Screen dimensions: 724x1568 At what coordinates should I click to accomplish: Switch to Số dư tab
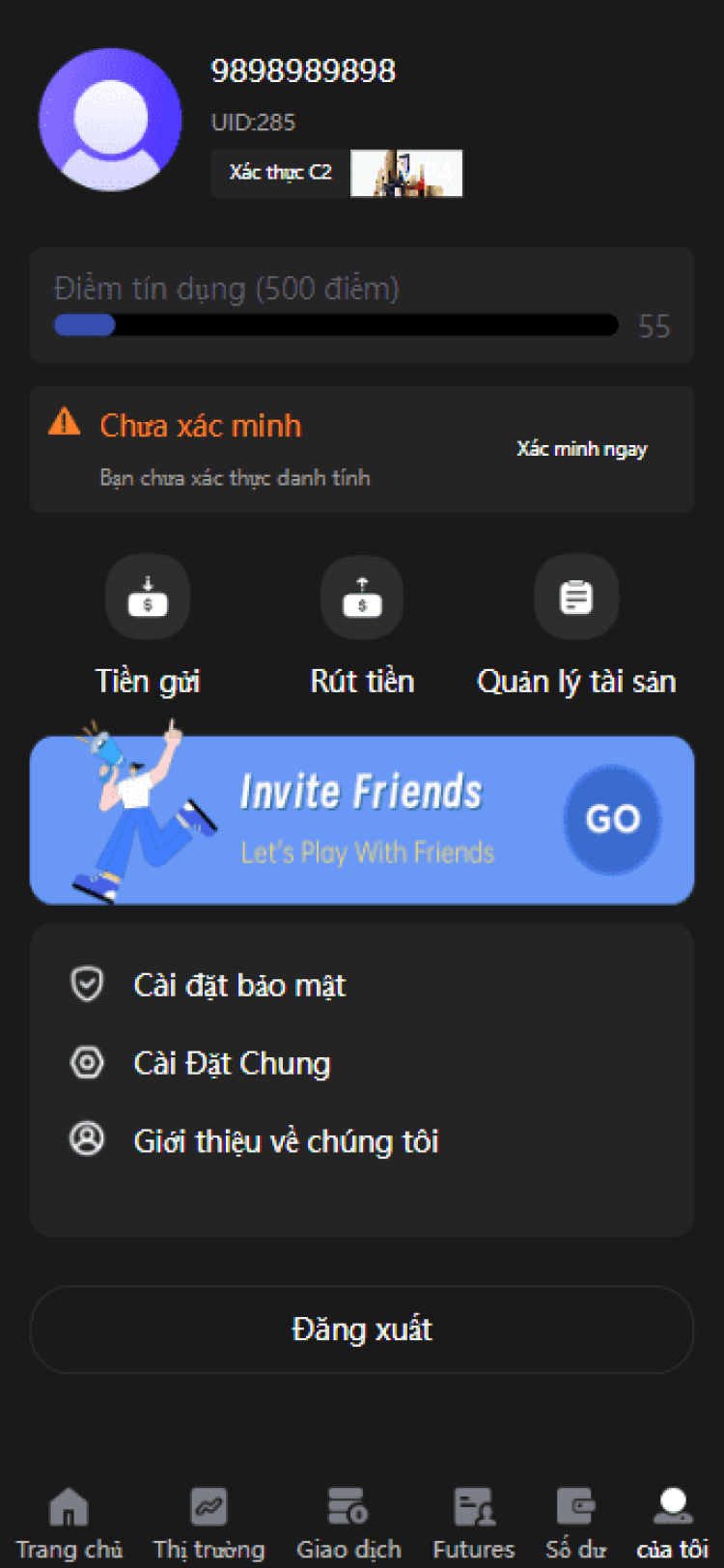click(x=576, y=1524)
